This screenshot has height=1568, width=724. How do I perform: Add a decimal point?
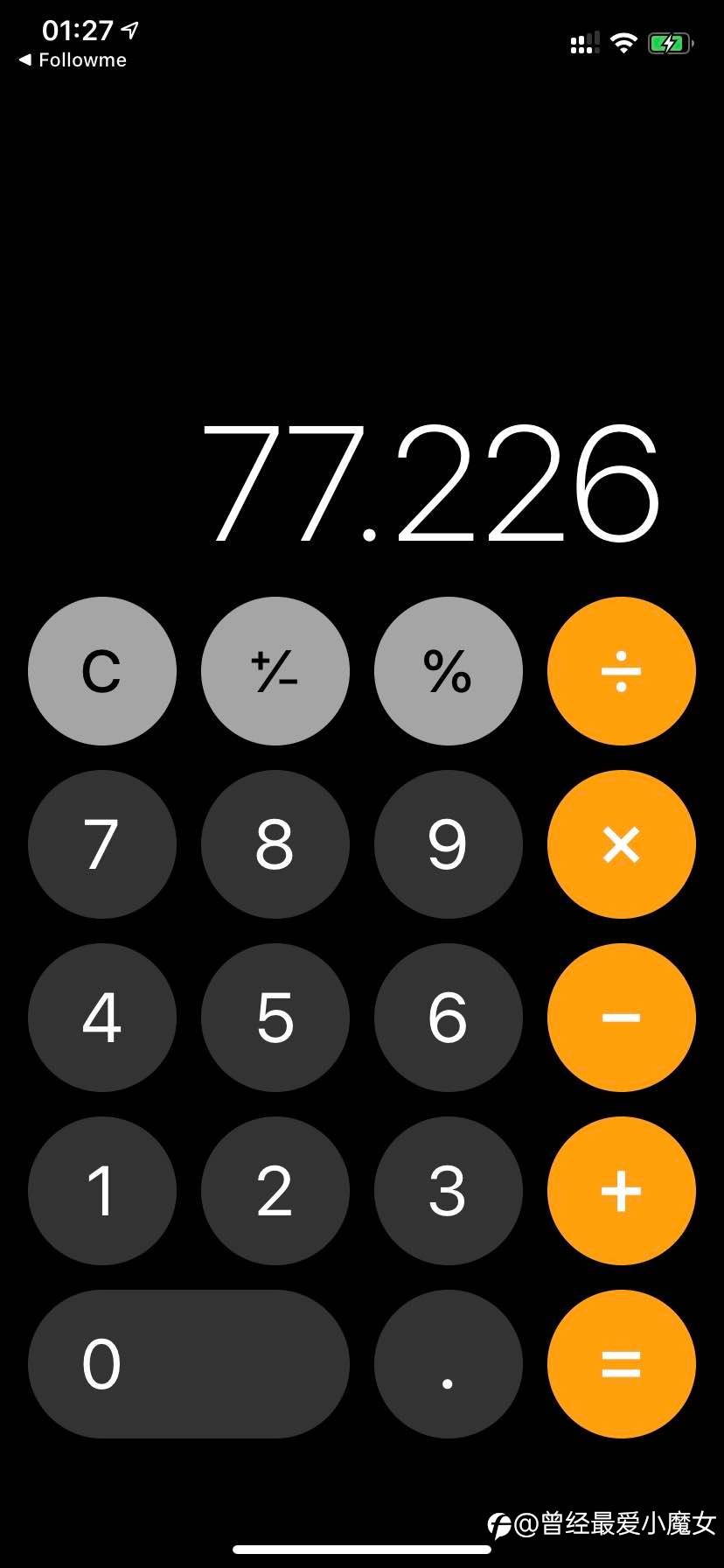click(448, 1364)
